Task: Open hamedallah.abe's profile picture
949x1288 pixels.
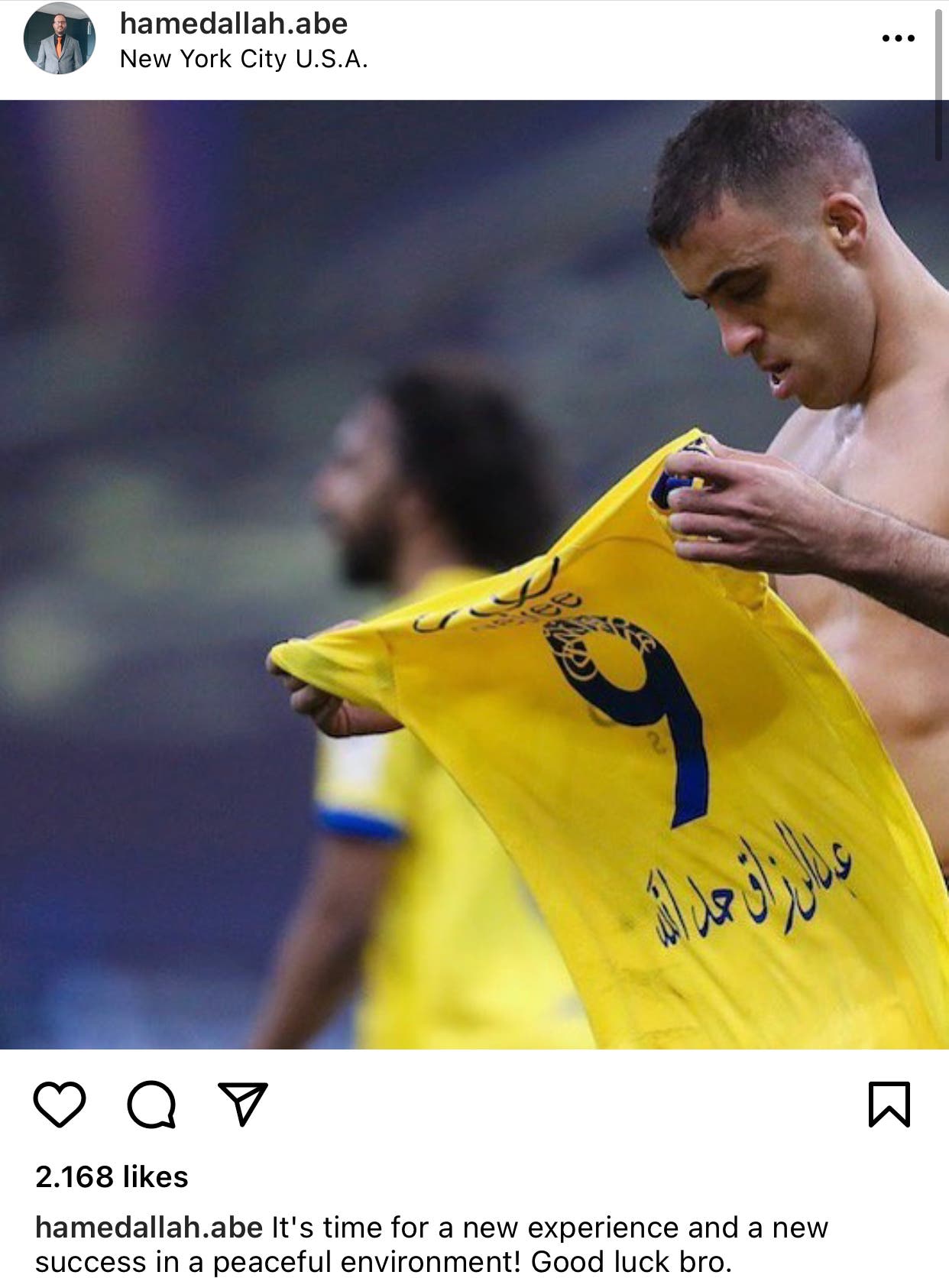Action: coord(60,39)
